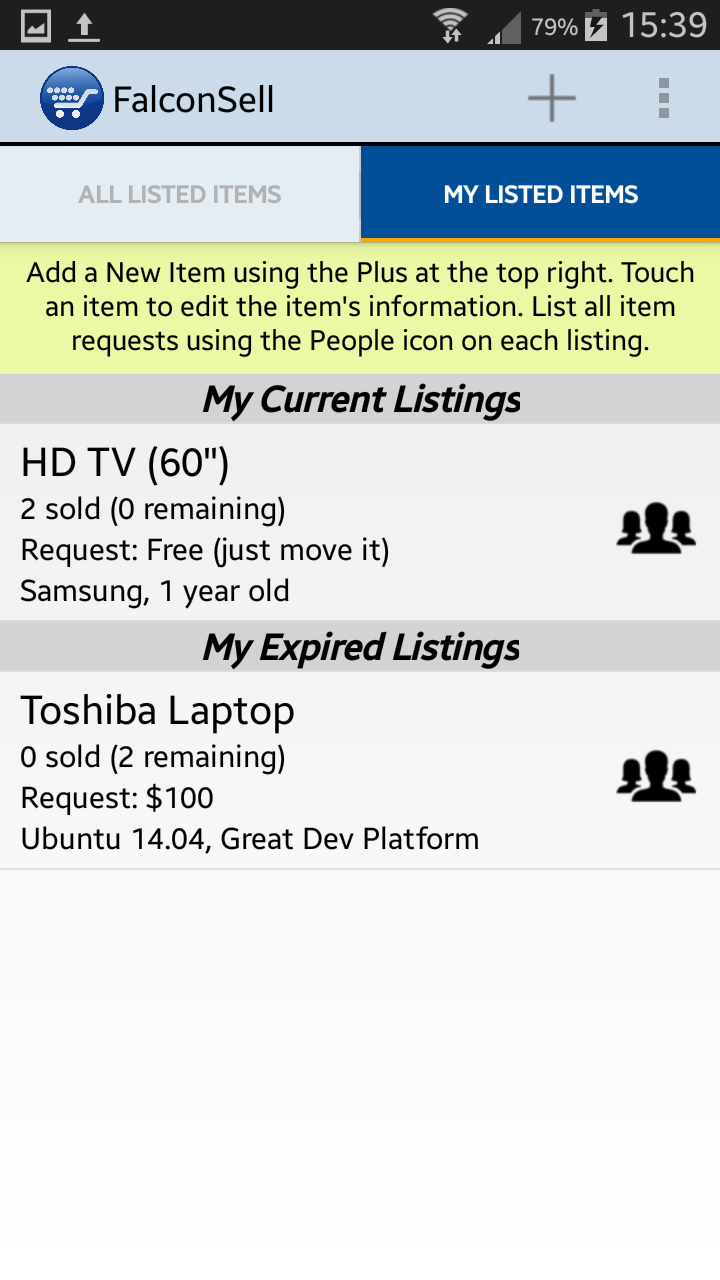Edit the HD TV (60") listing
Image resolution: width=720 pixels, height=1280 pixels.
(250, 522)
